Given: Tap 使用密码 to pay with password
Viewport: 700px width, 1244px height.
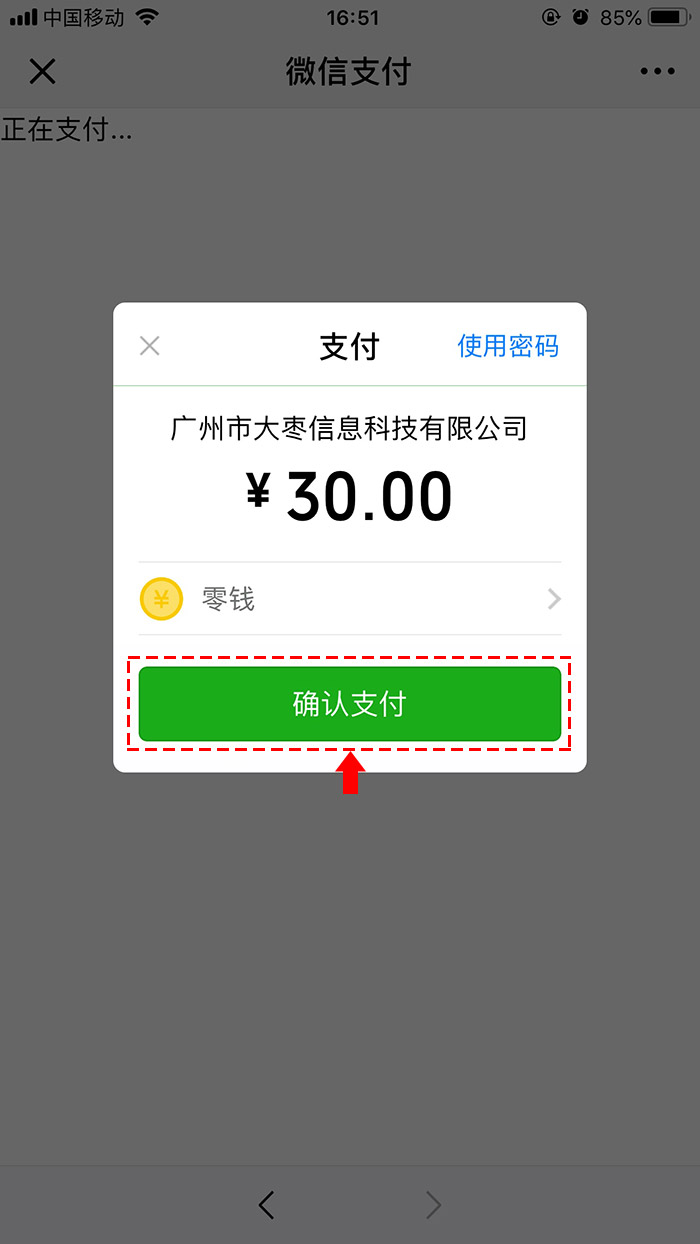Looking at the screenshot, I should pyautogui.click(x=508, y=346).
